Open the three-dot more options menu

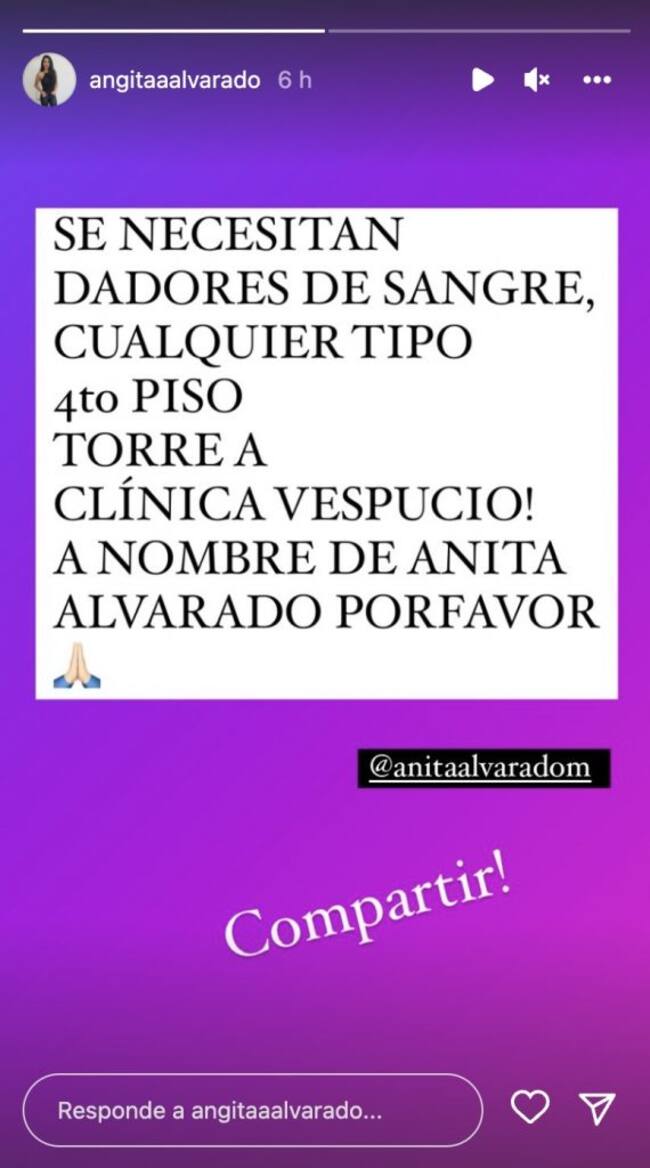tap(597, 80)
